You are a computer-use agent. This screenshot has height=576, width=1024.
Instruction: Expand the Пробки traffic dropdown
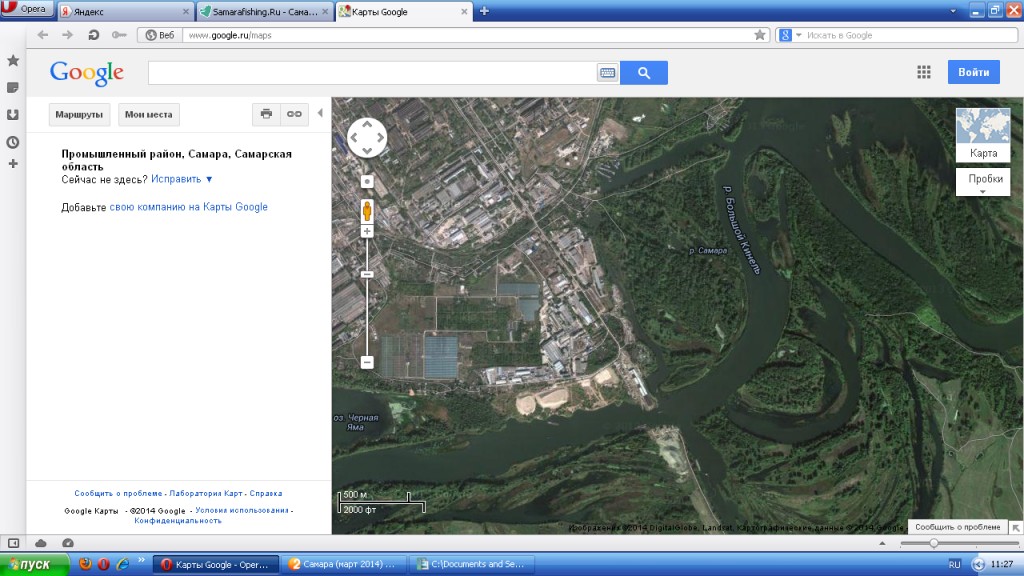coord(983,182)
